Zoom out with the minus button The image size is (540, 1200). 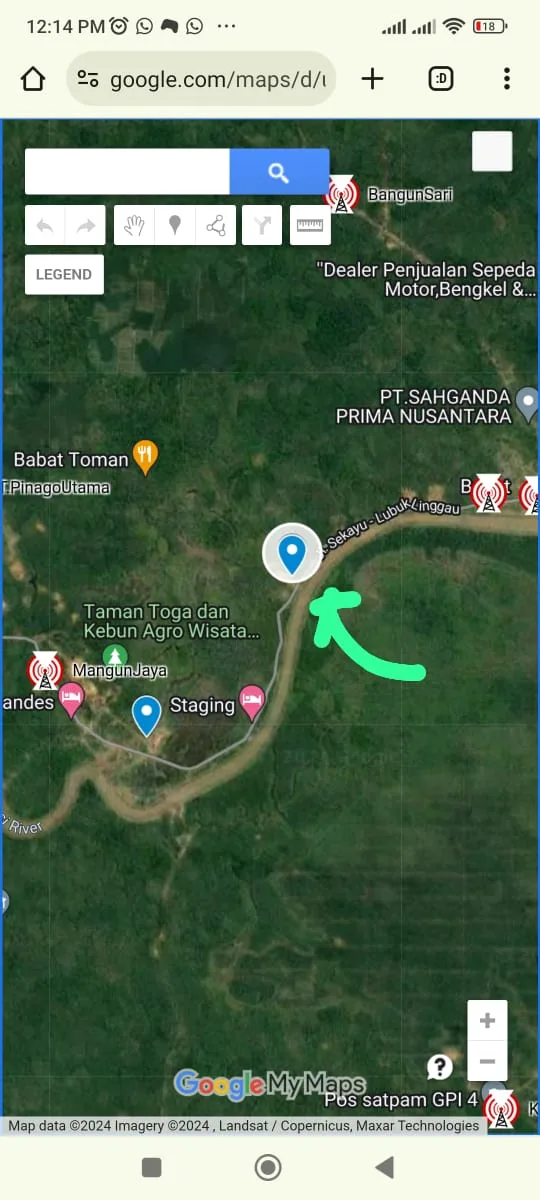487,1061
